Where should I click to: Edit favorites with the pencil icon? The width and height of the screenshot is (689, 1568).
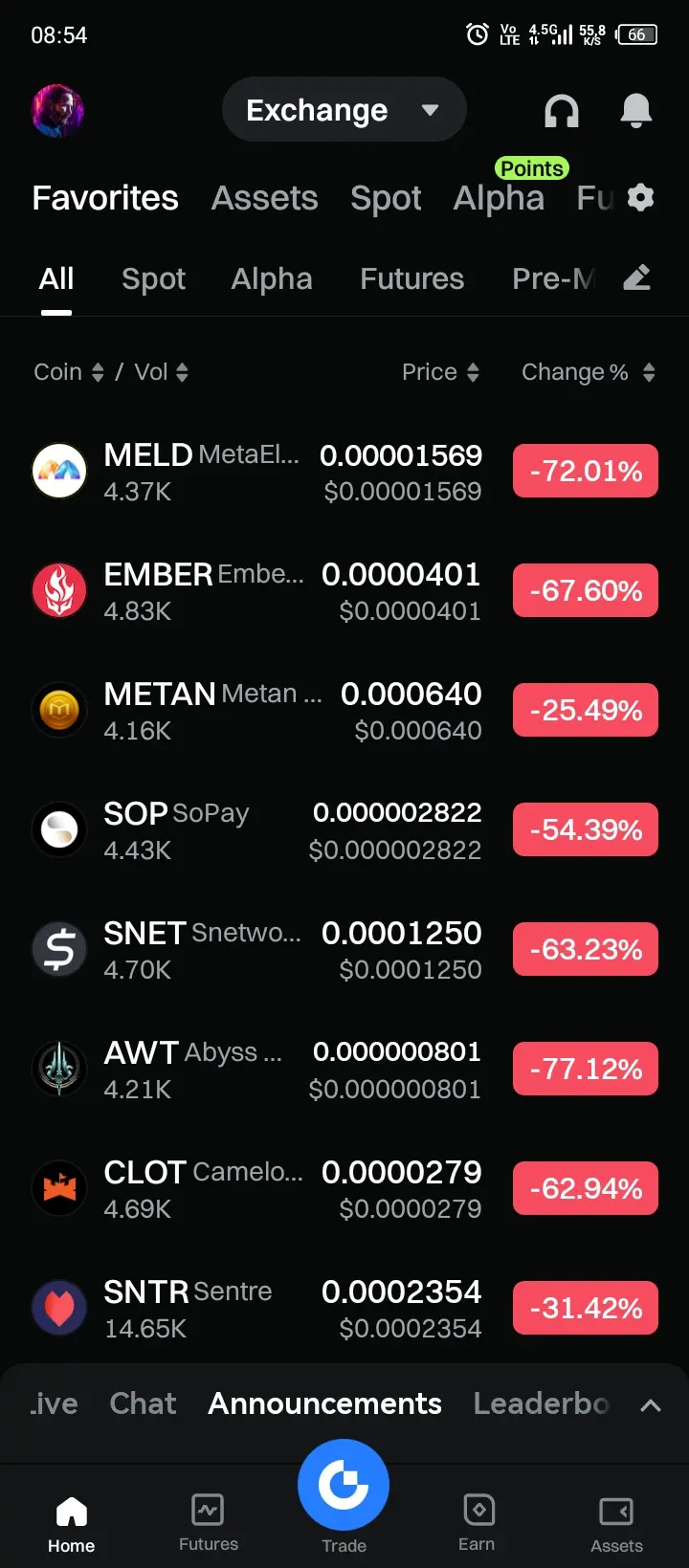click(636, 277)
